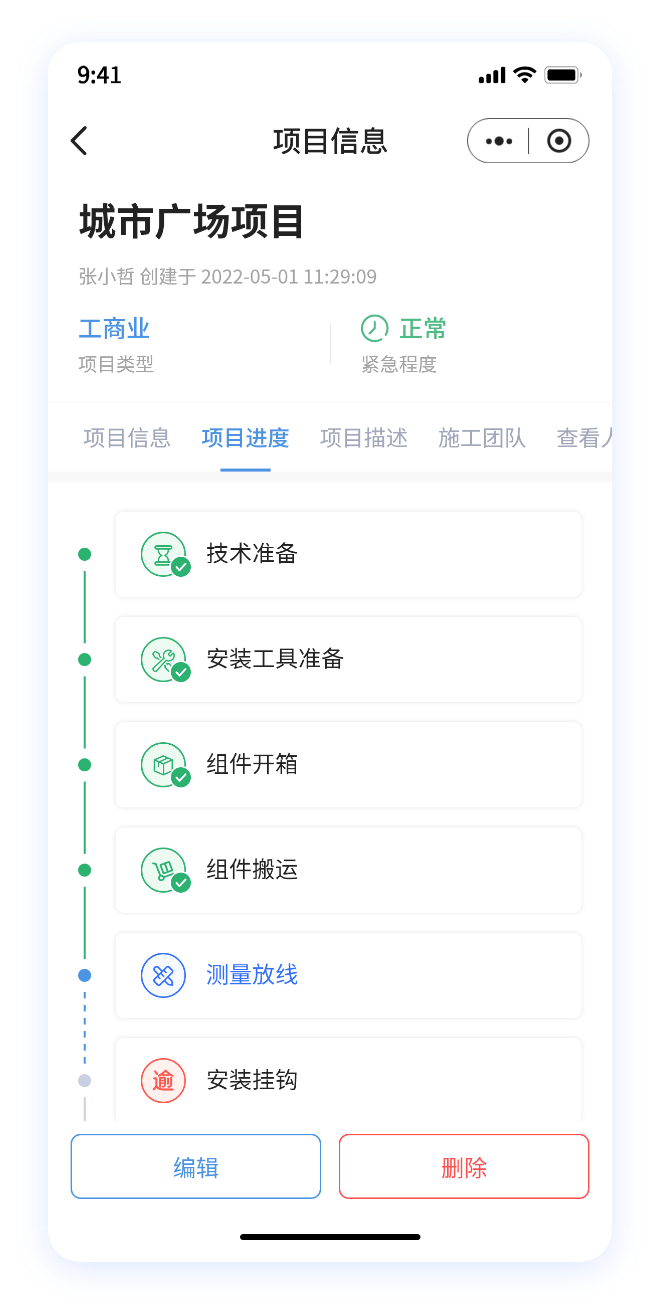Close the mini program via circle icon
The height and width of the screenshot is (1316, 660).
(559, 141)
